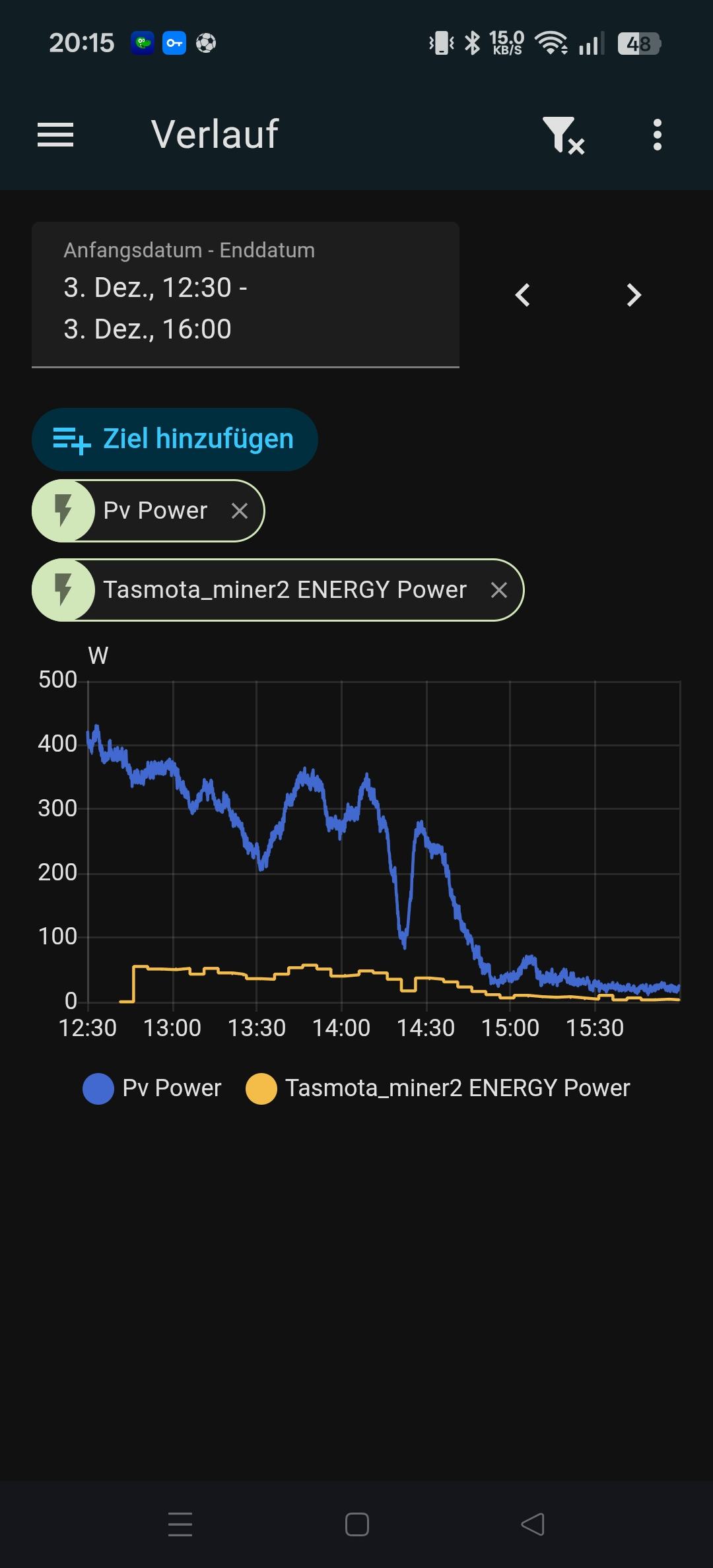Open the Anfangsdatum - Enddatum date picker
The width and height of the screenshot is (713, 1568).
[x=245, y=294]
